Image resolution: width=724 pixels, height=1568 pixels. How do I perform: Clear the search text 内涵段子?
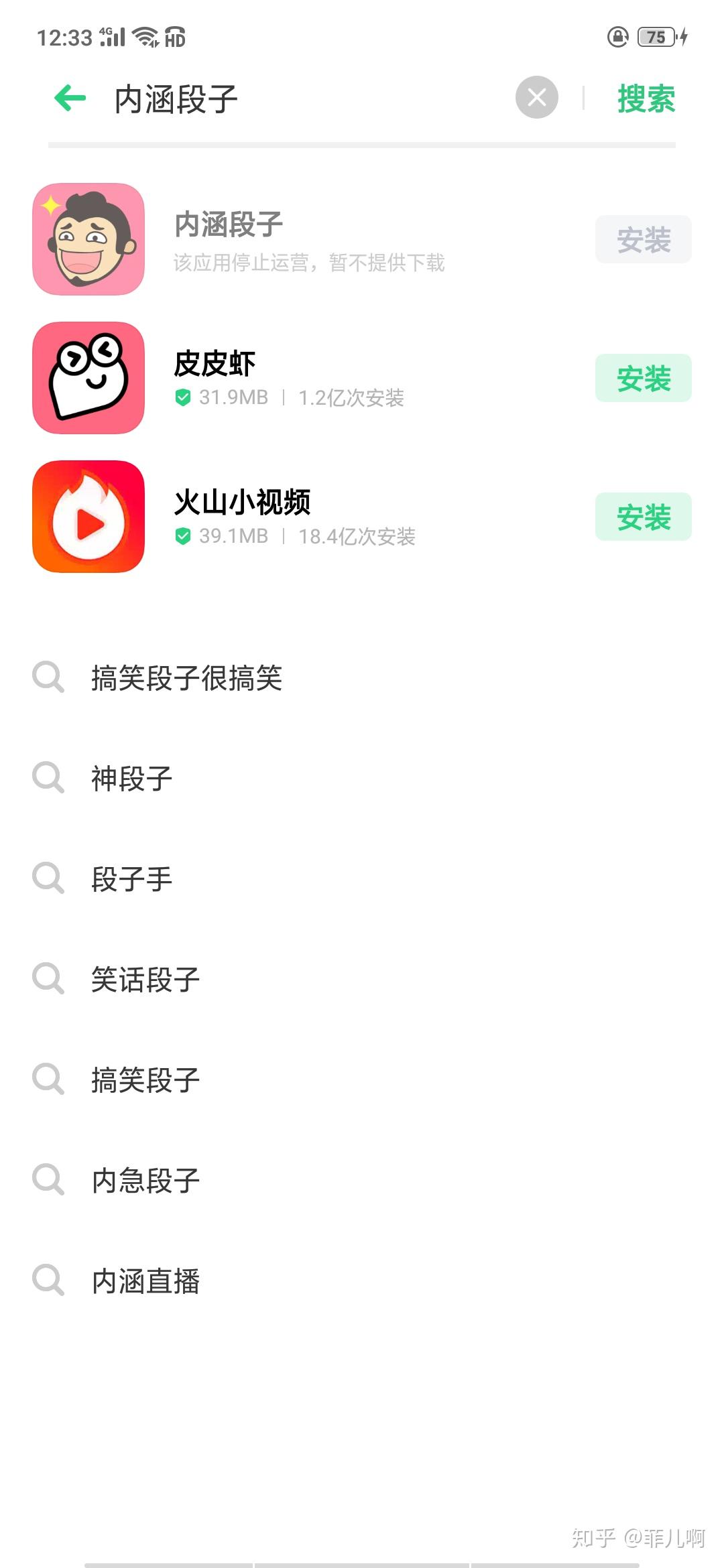point(536,98)
